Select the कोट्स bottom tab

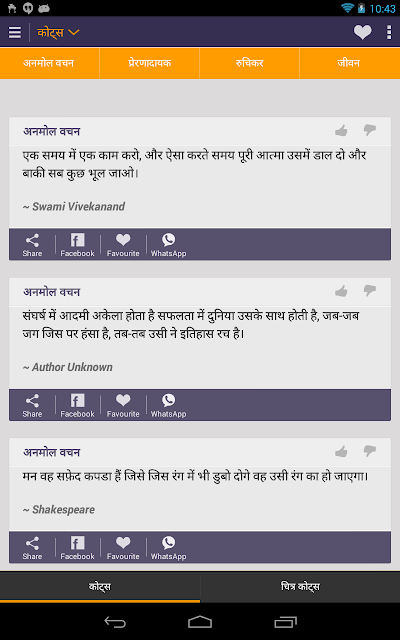[100, 587]
